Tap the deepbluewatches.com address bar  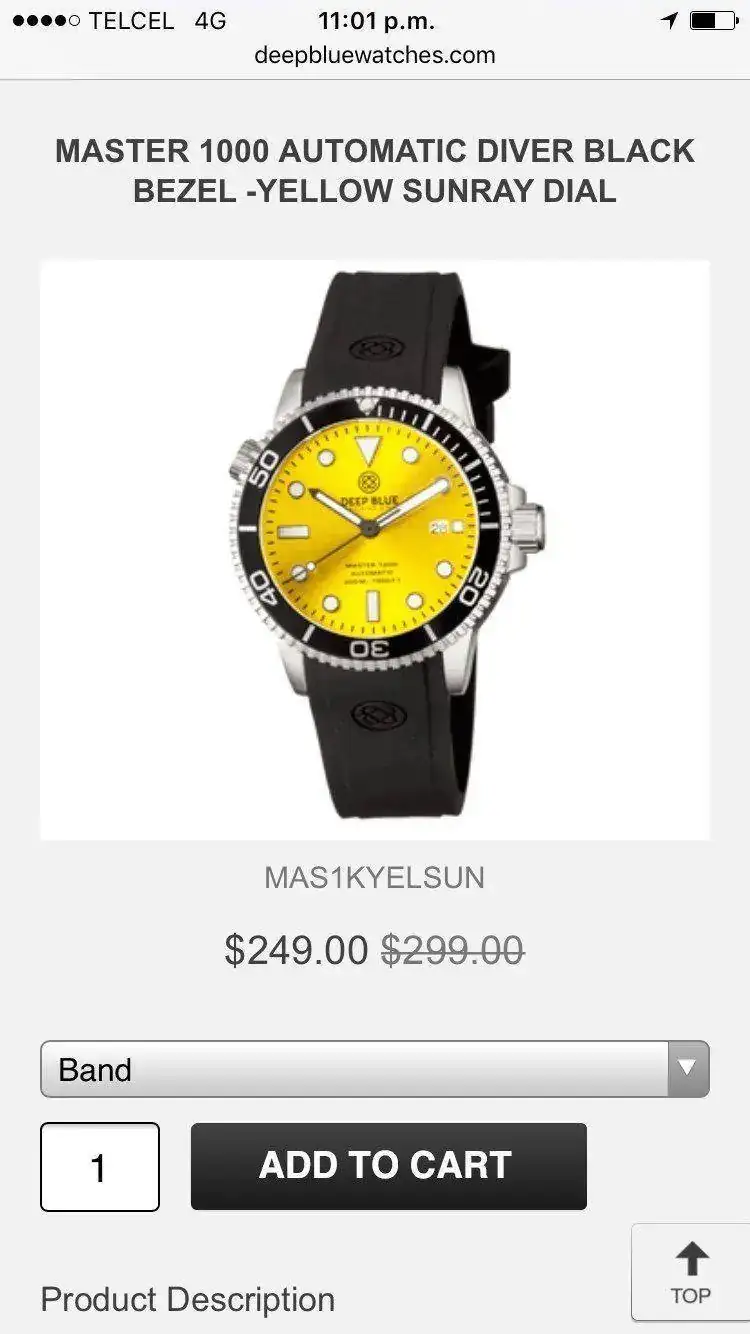(x=375, y=55)
